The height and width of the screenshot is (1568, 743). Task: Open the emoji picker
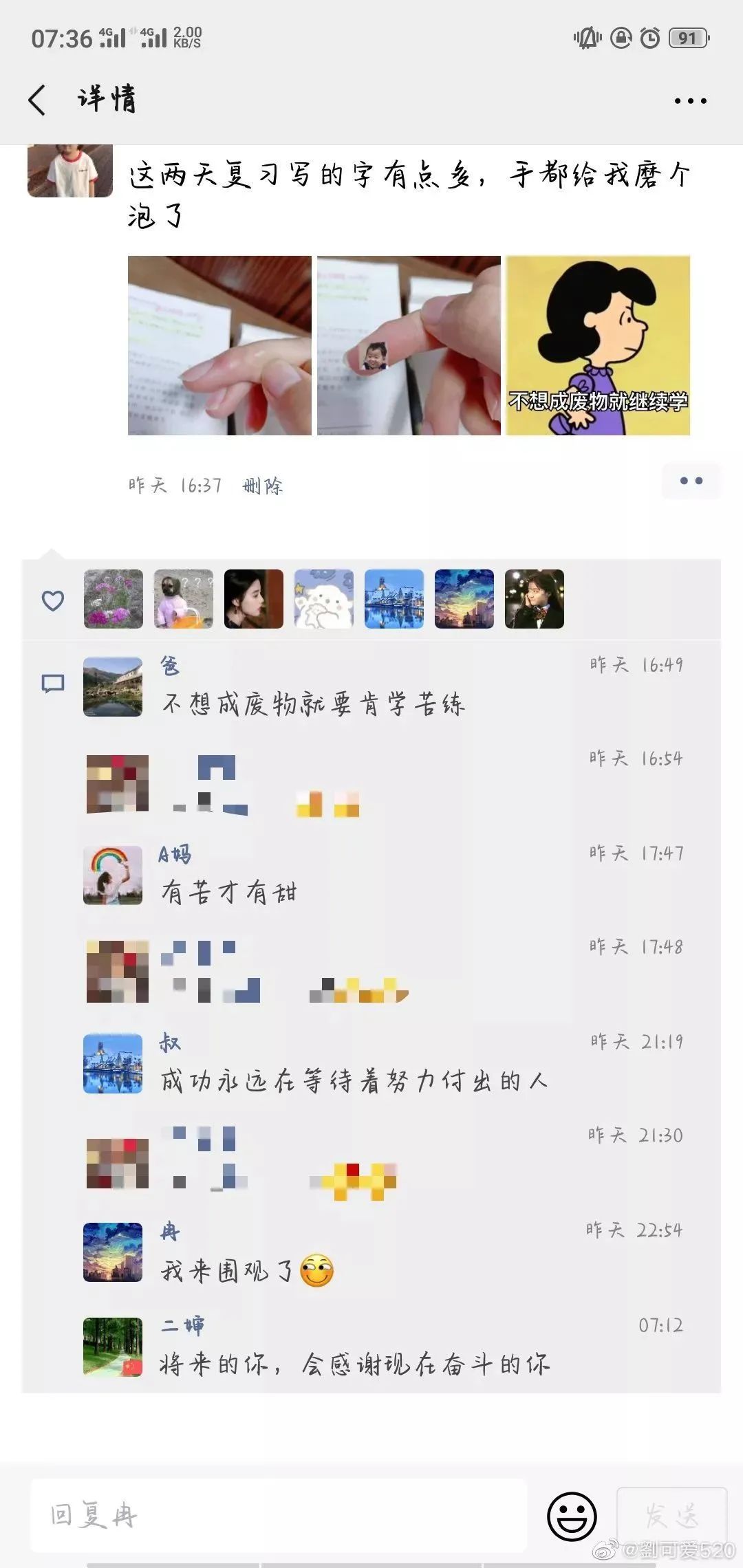click(x=571, y=1516)
